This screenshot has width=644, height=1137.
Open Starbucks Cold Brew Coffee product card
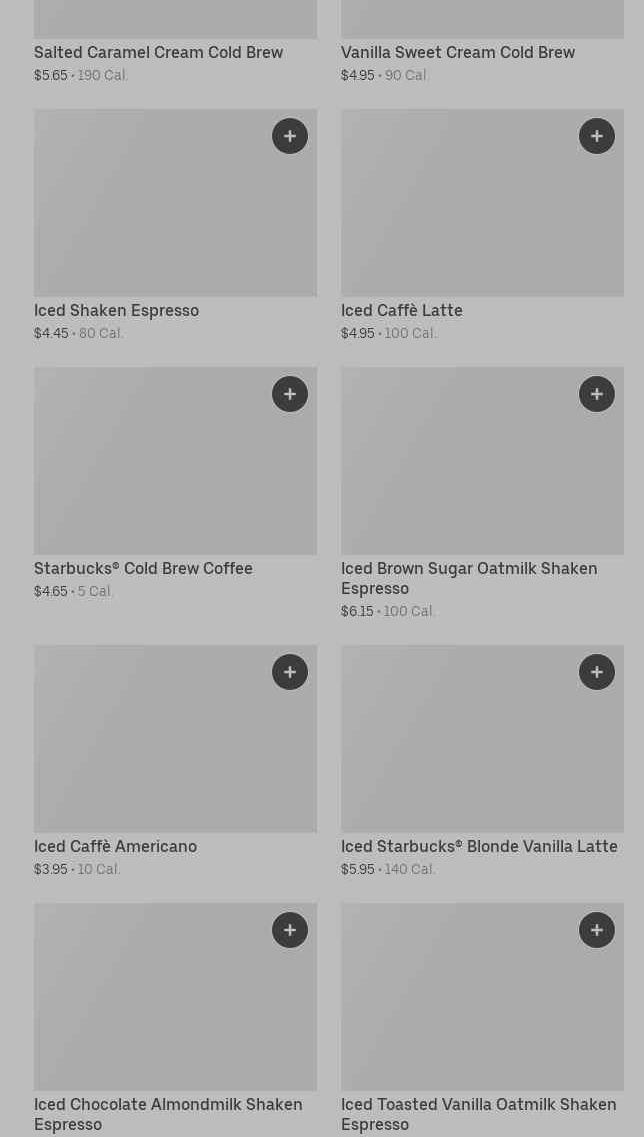(176, 484)
